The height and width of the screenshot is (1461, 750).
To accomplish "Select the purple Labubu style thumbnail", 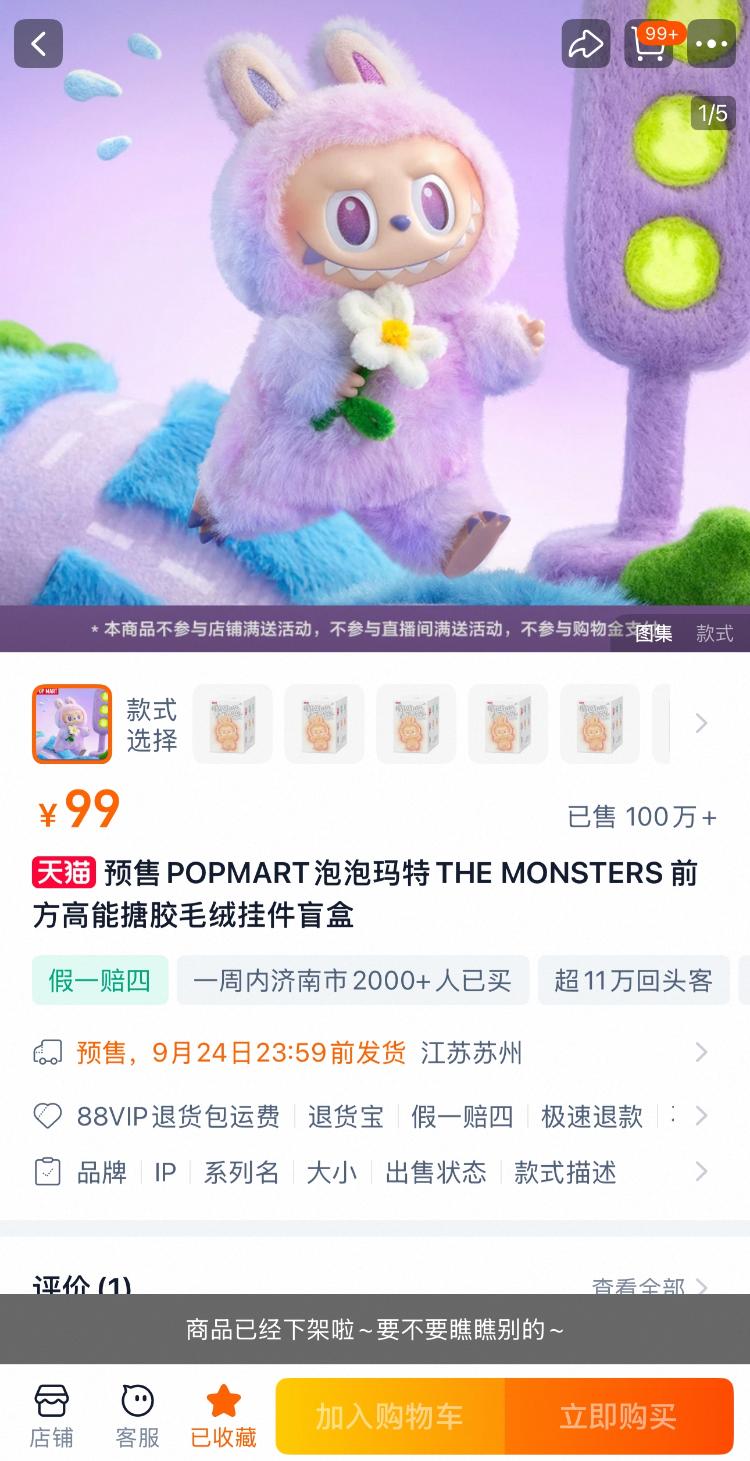I will pos(72,724).
